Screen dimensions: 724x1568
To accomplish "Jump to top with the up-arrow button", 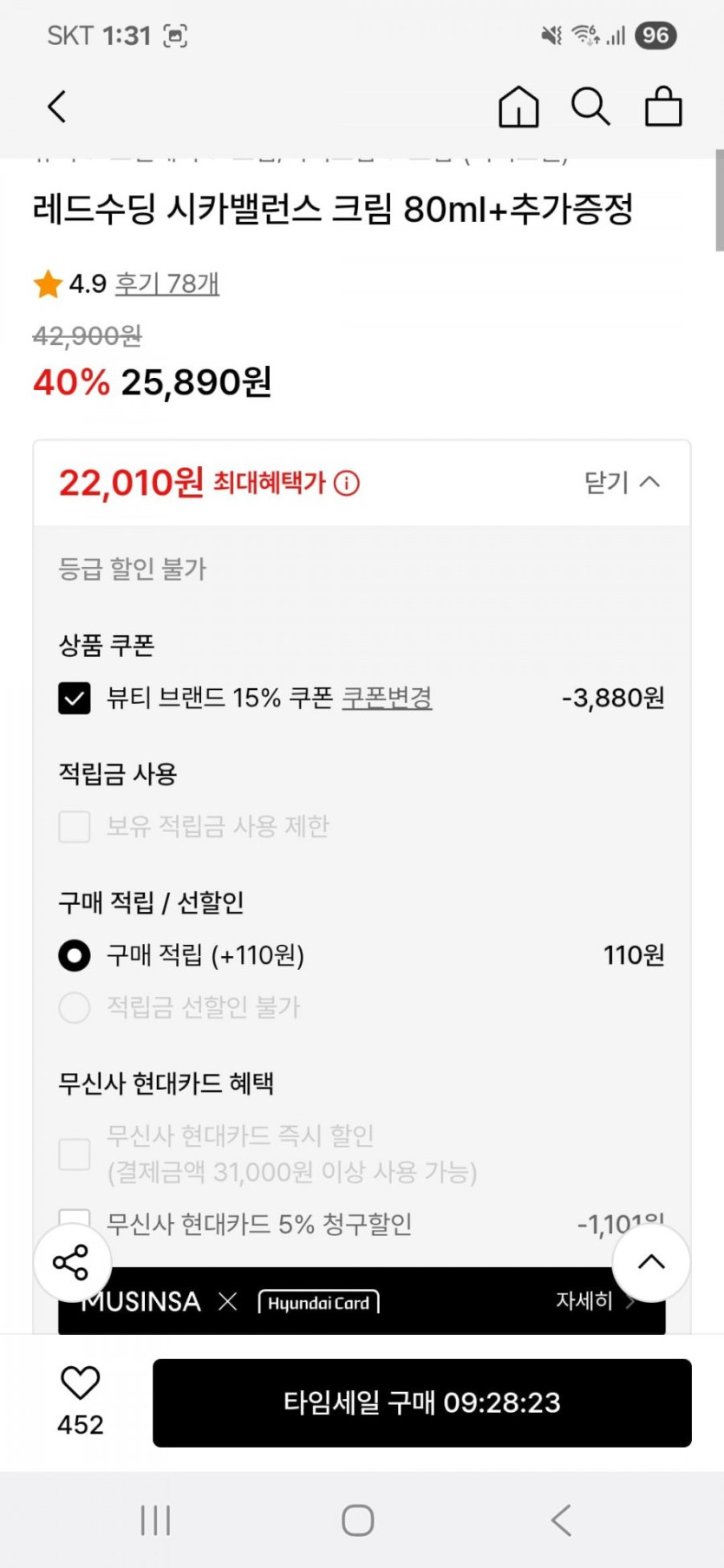I will [651, 1263].
